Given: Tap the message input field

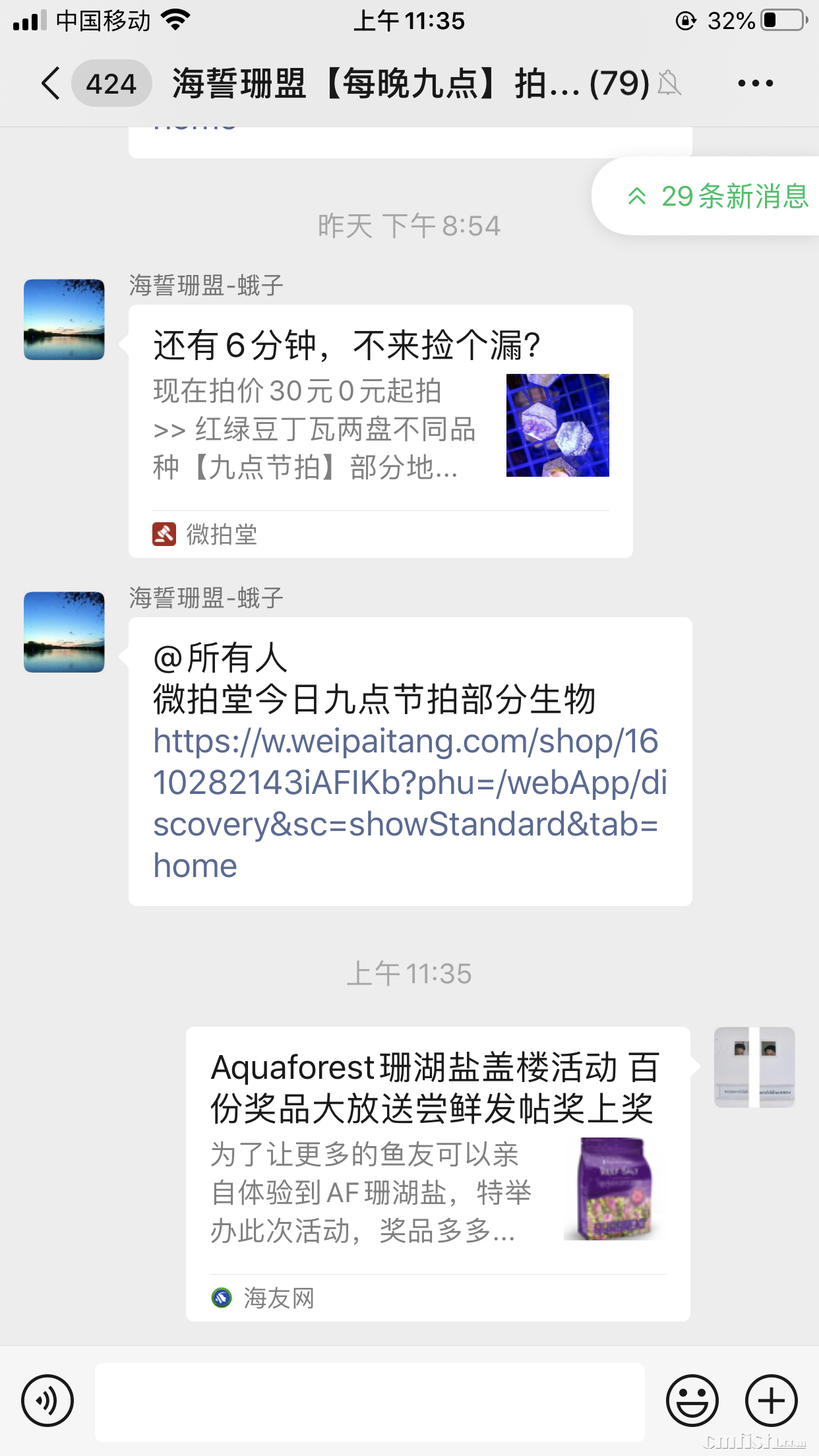Looking at the screenshot, I should tap(369, 1401).
